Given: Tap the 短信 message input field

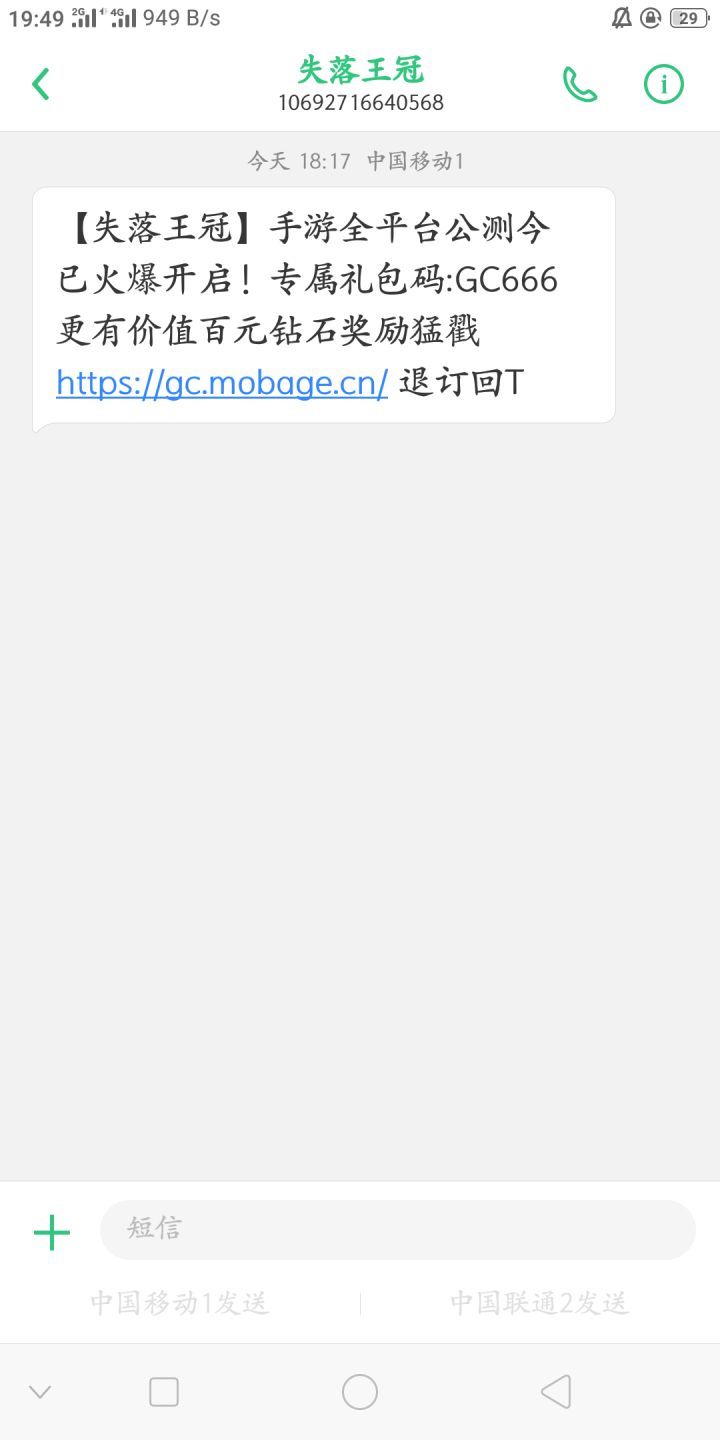Looking at the screenshot, I should (398, 1229).
